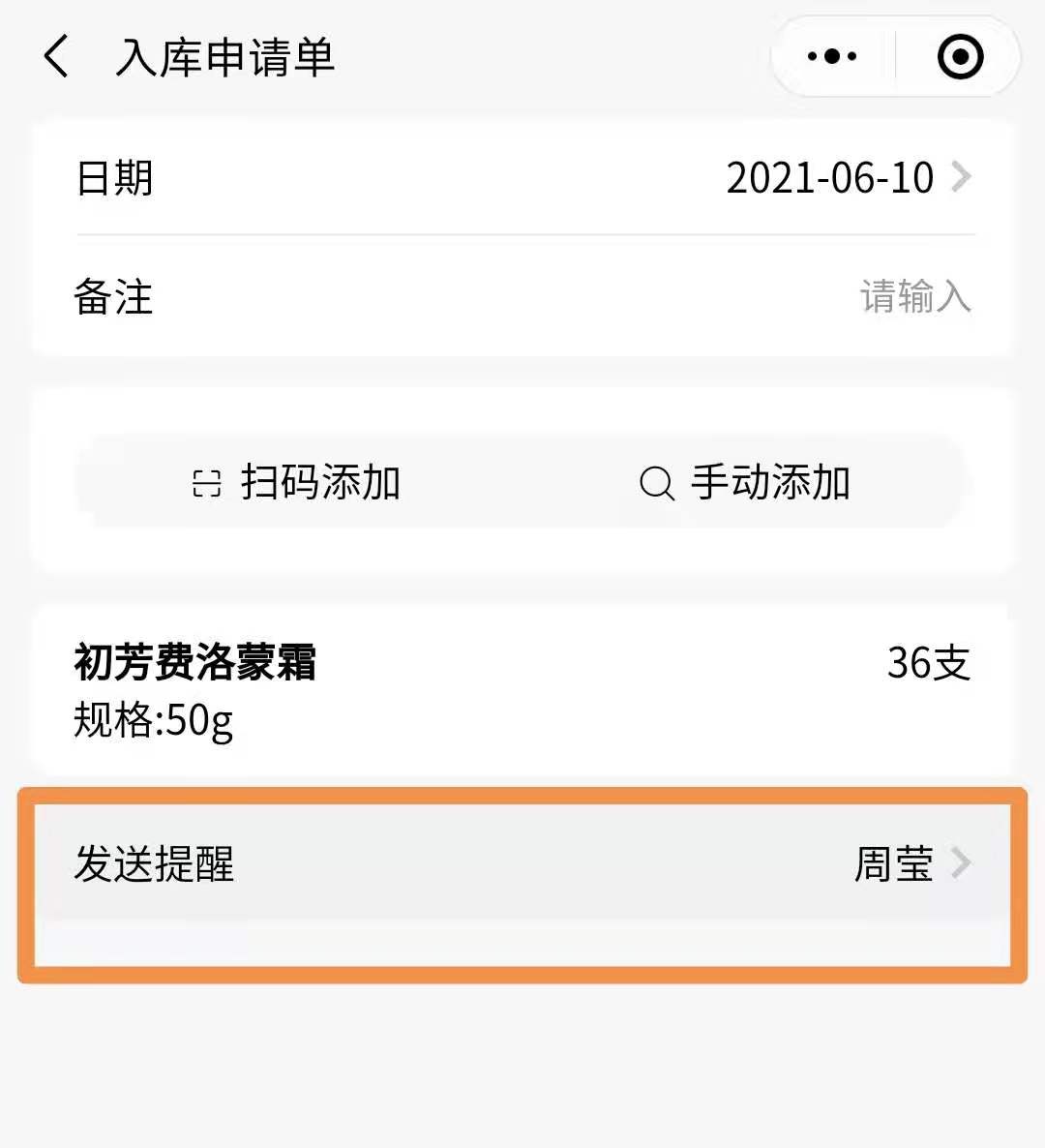The width and height of the screenshot is (1045, 1148).
Task: Tap 扫码添加 to scan a product
Action: (298, 482)
